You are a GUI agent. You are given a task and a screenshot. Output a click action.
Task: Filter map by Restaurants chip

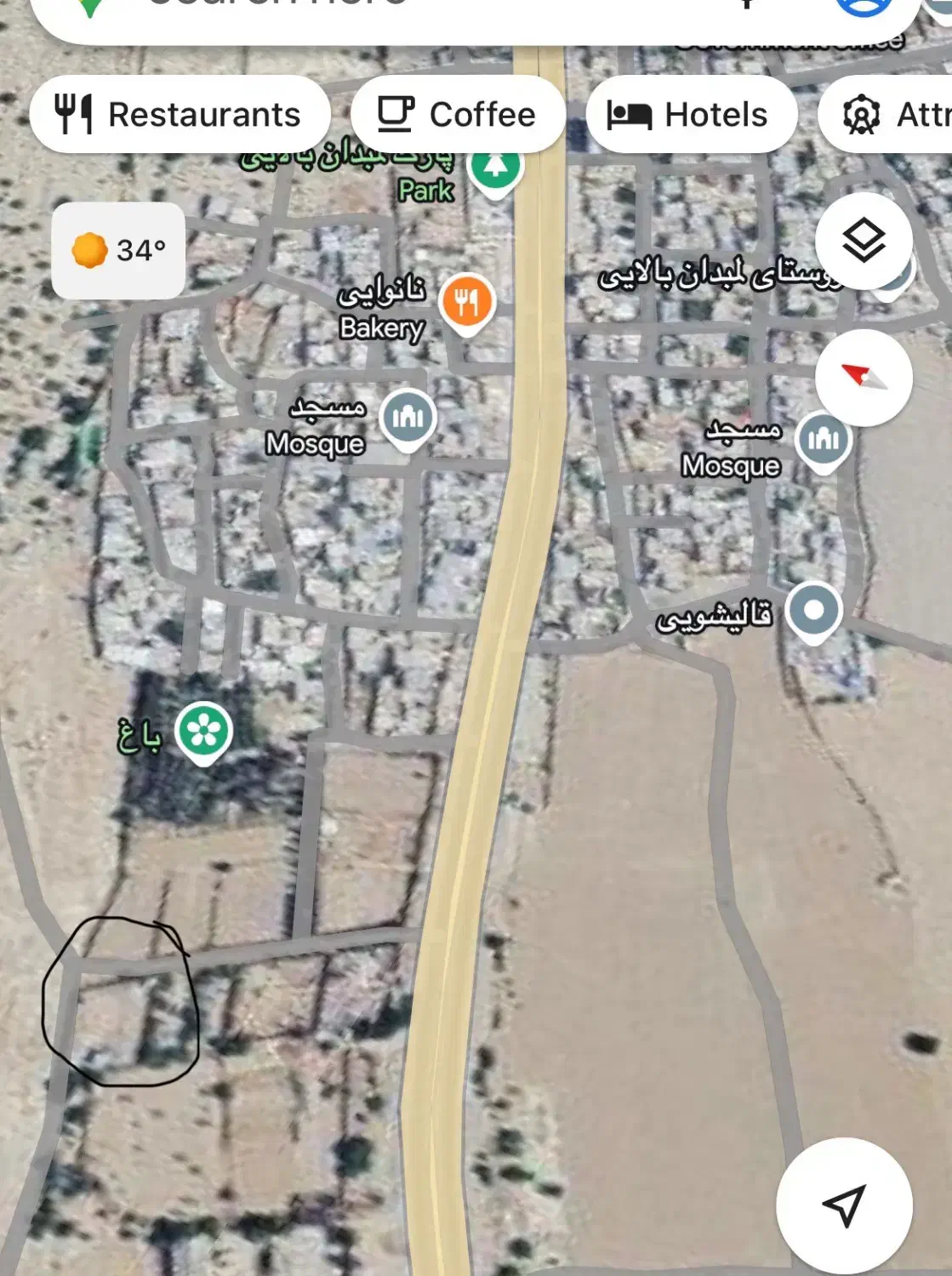coord(180,115)
